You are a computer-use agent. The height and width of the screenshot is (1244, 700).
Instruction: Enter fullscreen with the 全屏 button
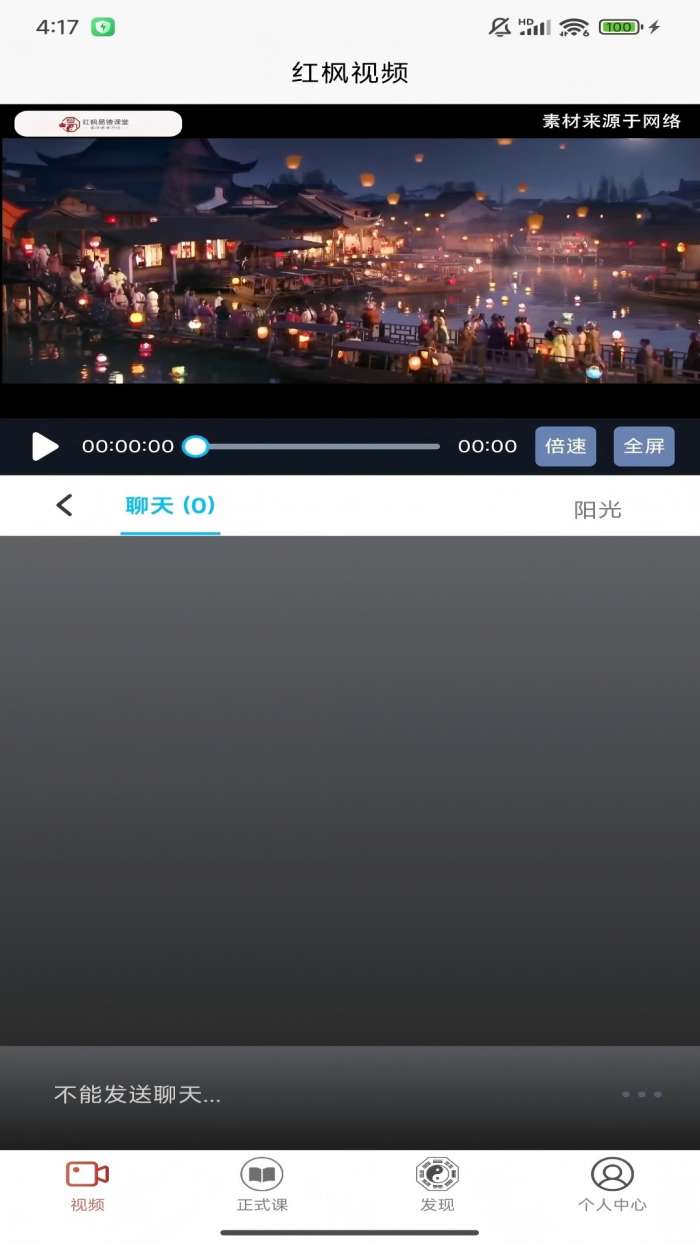tap(644, 446)
